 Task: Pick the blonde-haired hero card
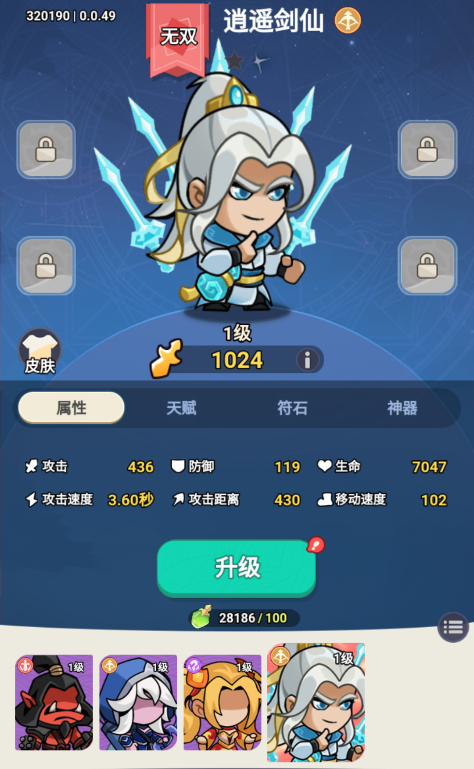click(223, 702)
